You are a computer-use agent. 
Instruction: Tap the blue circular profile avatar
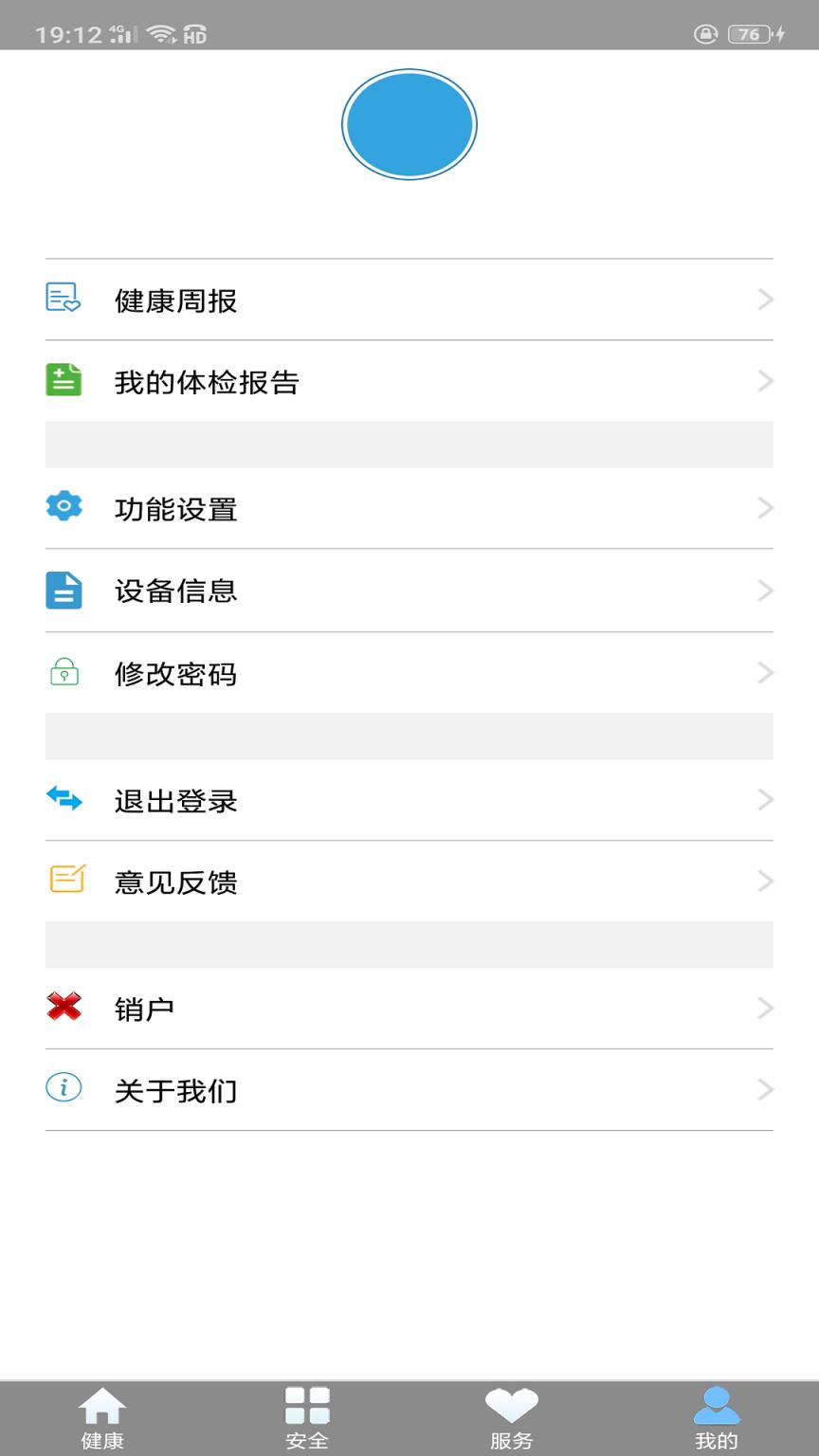click(x=409, y=123)
